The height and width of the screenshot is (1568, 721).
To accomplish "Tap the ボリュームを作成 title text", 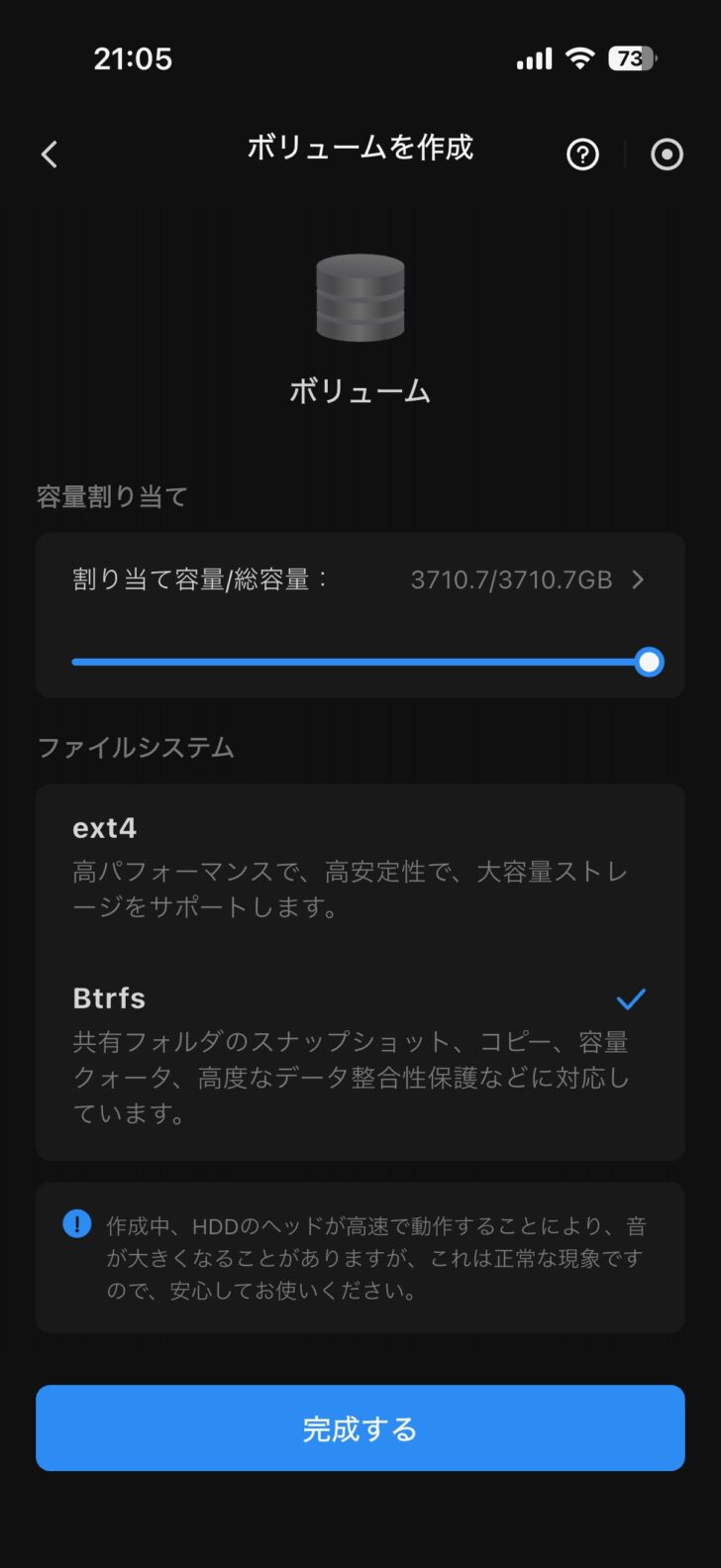I will [x=360, y=148].
